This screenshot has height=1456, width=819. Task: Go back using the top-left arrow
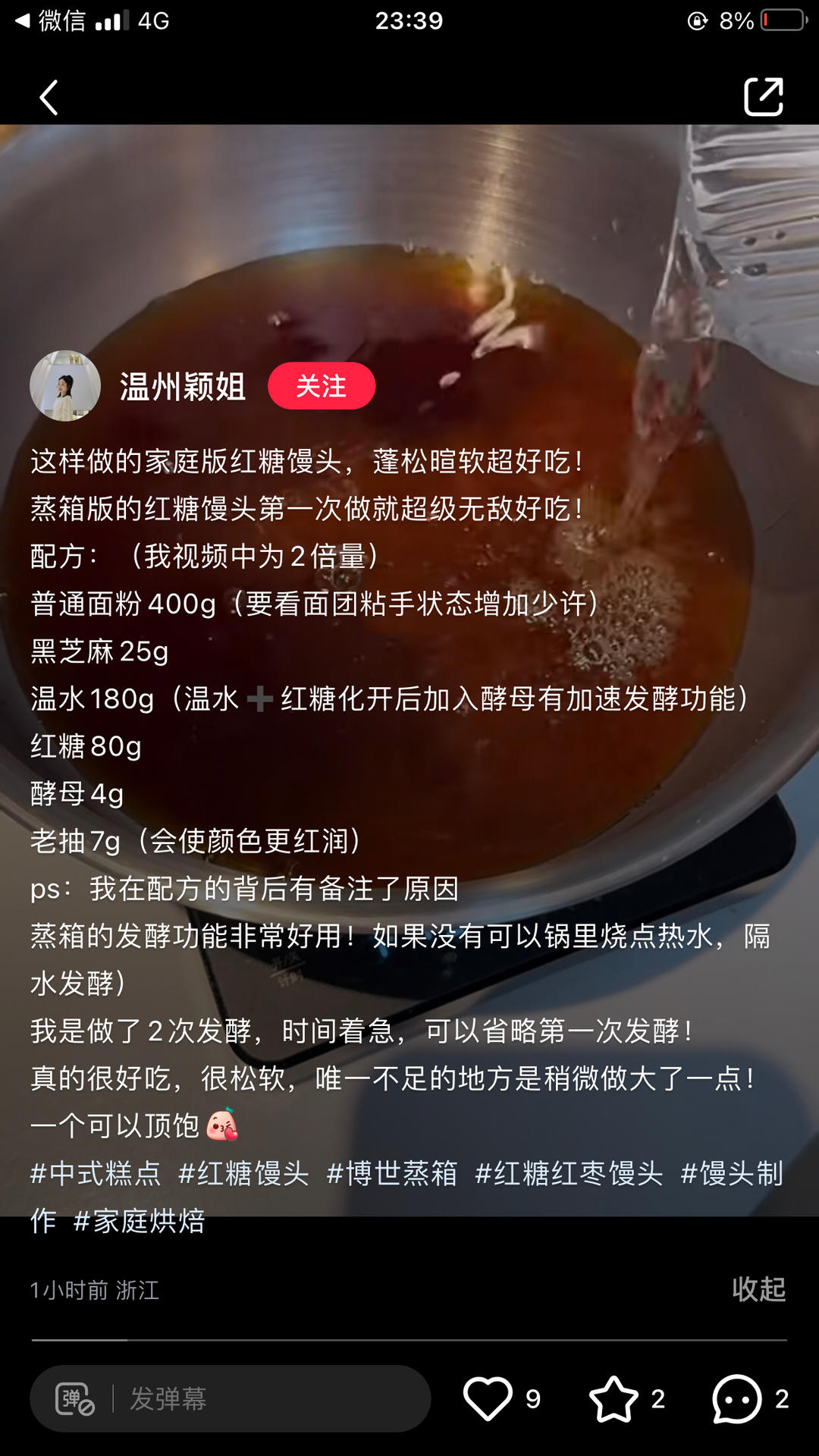[49, 98]
